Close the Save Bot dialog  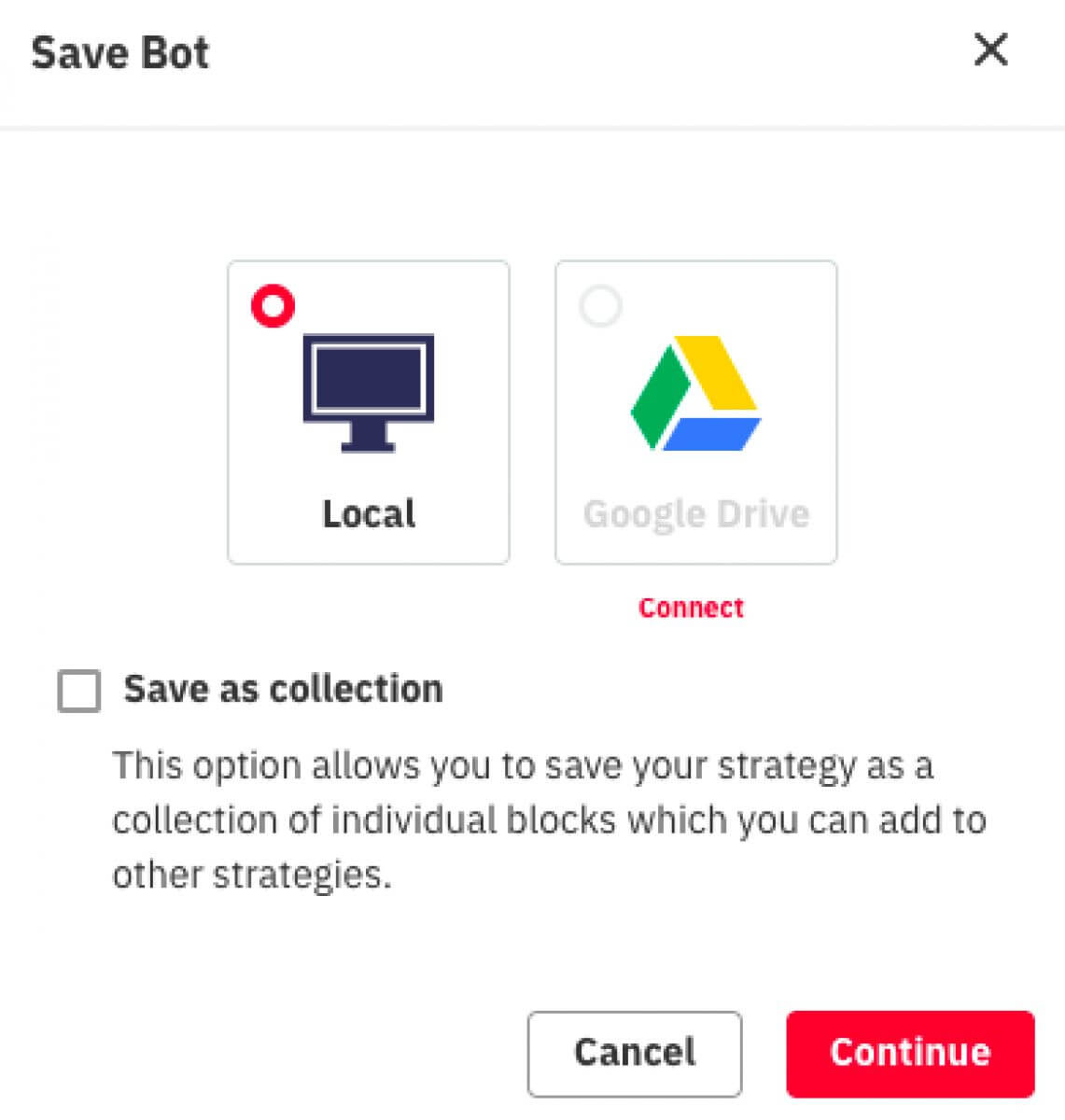point(990,49)
